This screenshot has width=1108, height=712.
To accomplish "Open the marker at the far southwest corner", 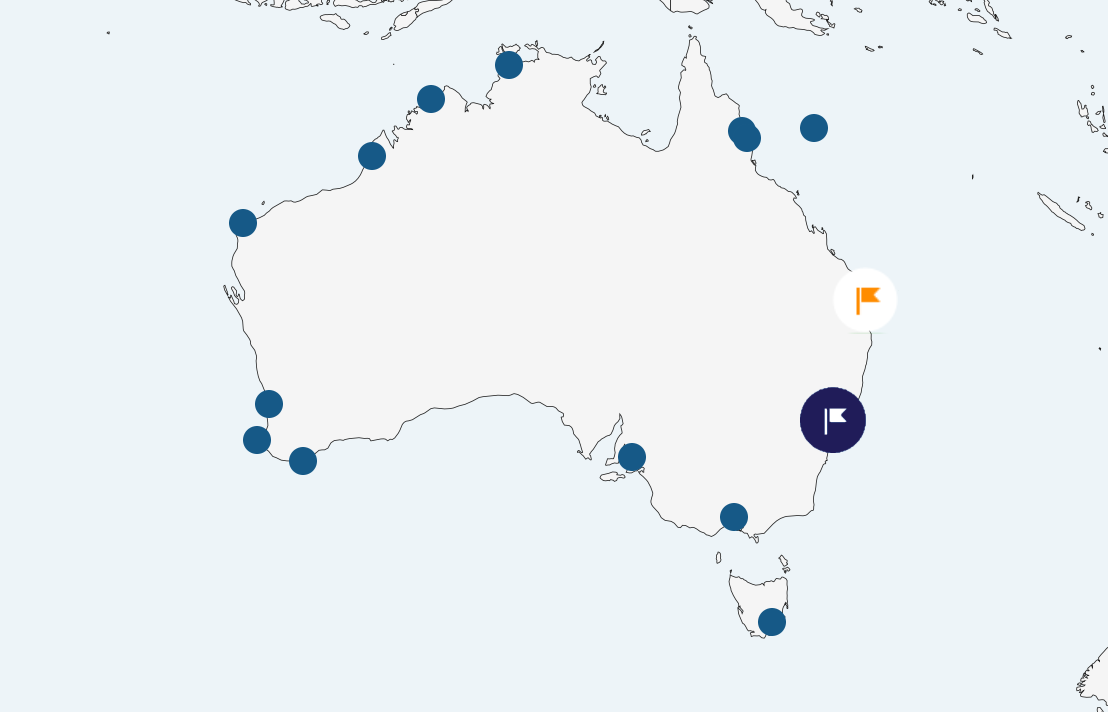I will click(x=257, y=440).
